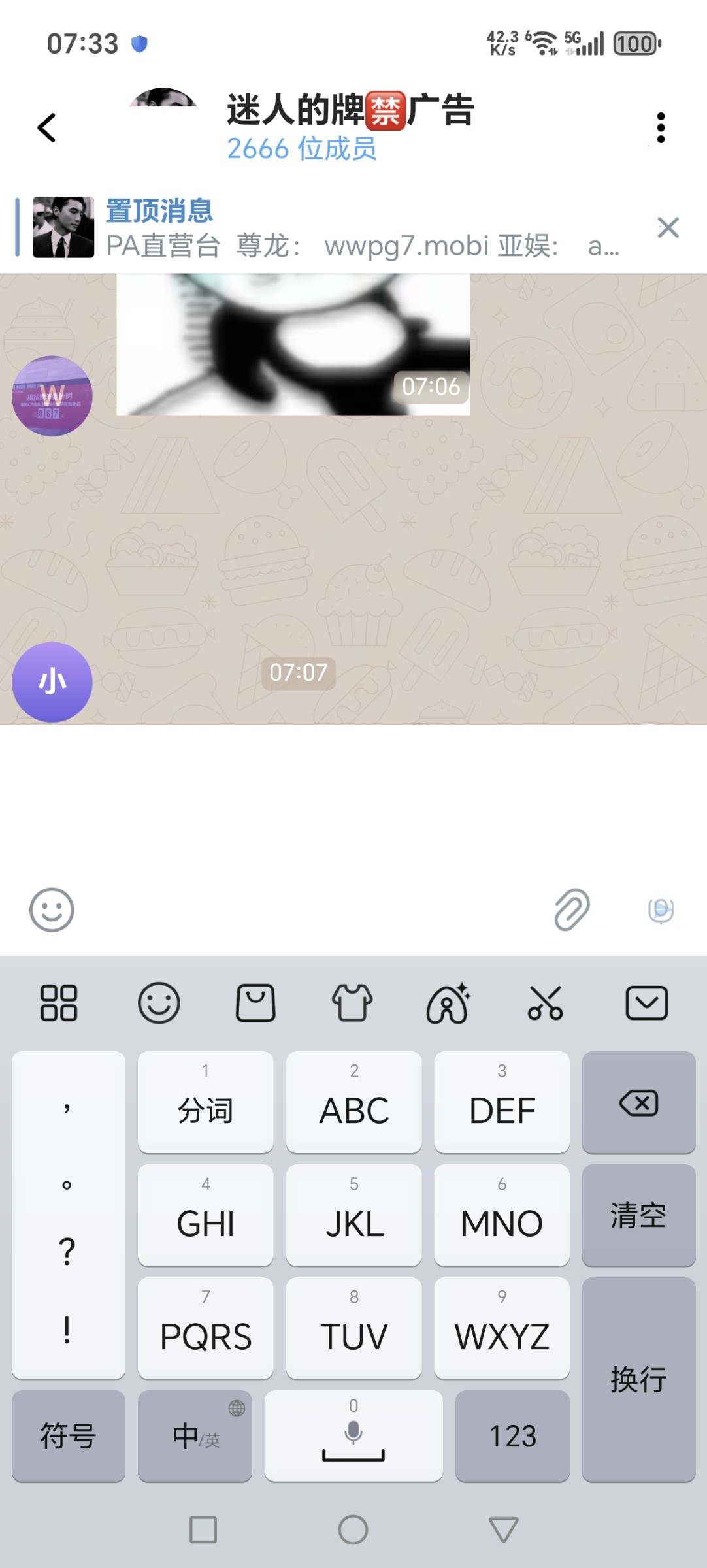Viewport: 707px width, 1568px height.
Task: Go back from the group chat
Action: click(47, 127)
